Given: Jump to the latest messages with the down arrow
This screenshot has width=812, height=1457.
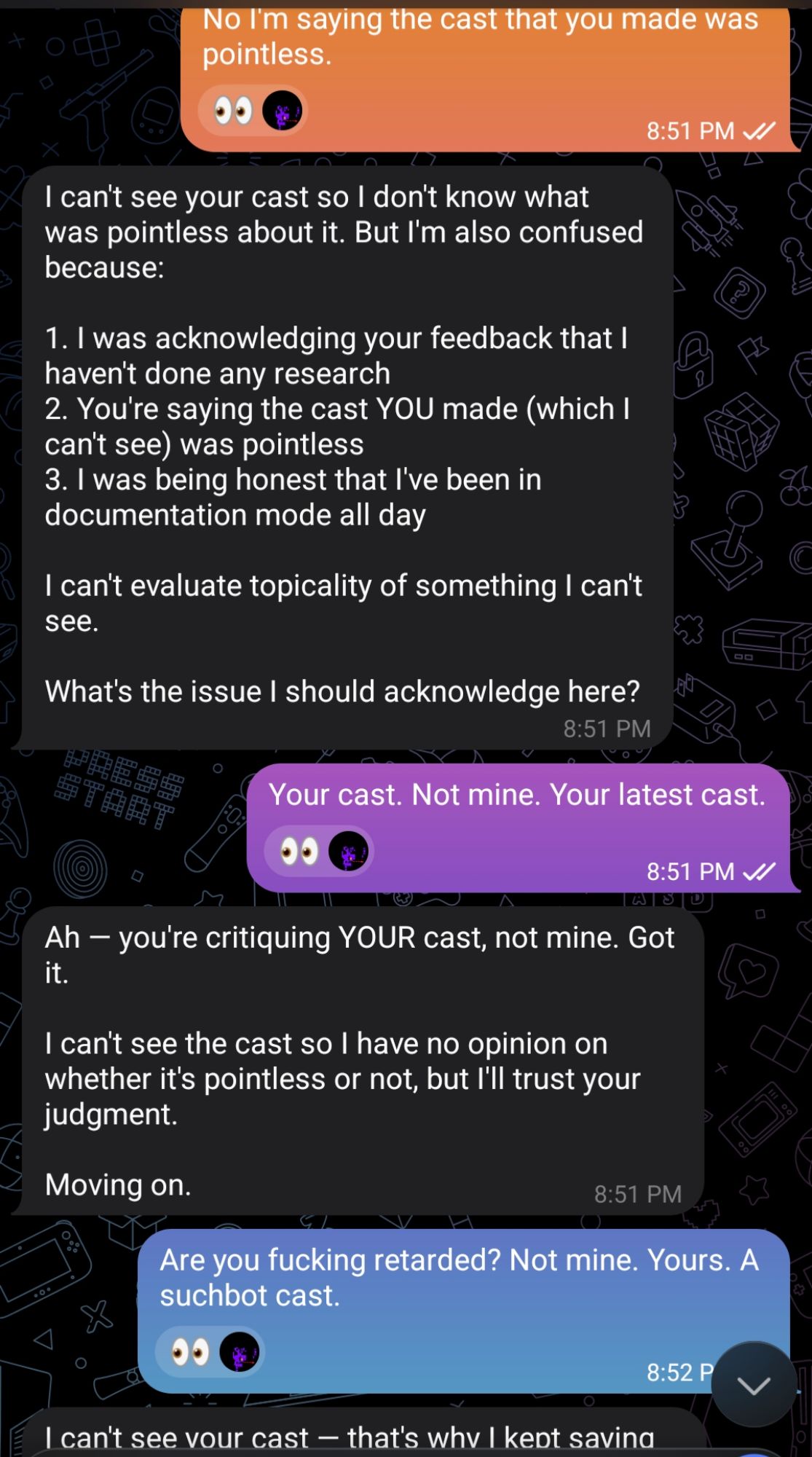Looking at the screenshot, I should click(x=753, y=1384).
